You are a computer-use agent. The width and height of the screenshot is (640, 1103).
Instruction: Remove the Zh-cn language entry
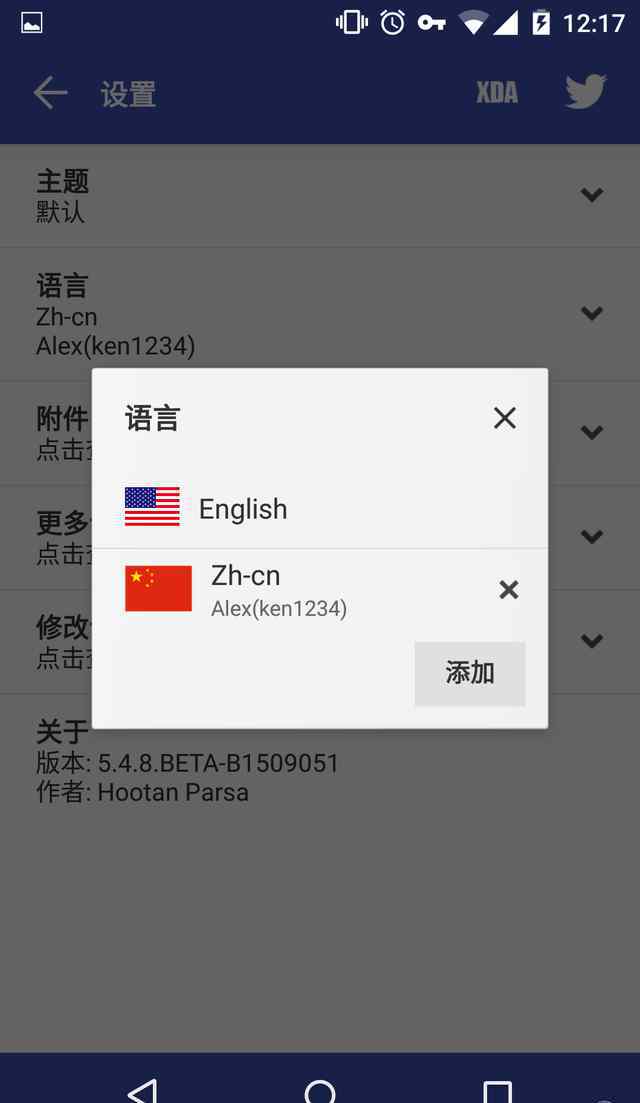point(508,589)
